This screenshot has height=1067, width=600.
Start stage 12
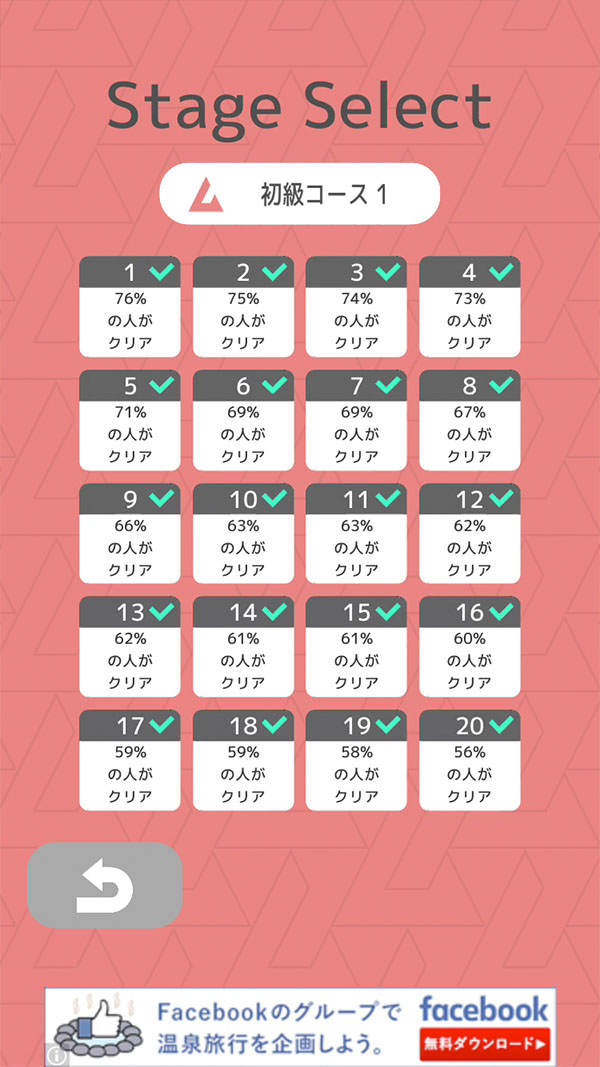click(x=469, y=534)
